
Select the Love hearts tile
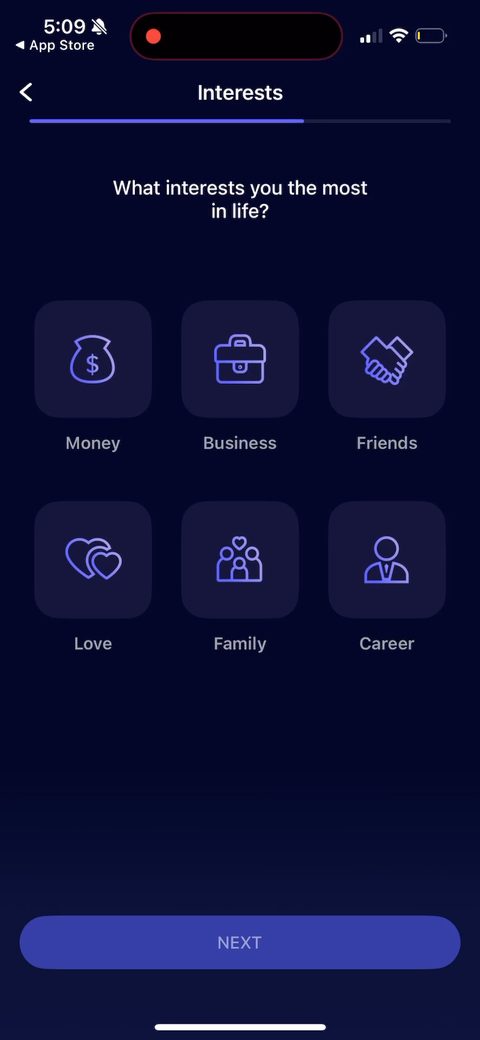93,560
